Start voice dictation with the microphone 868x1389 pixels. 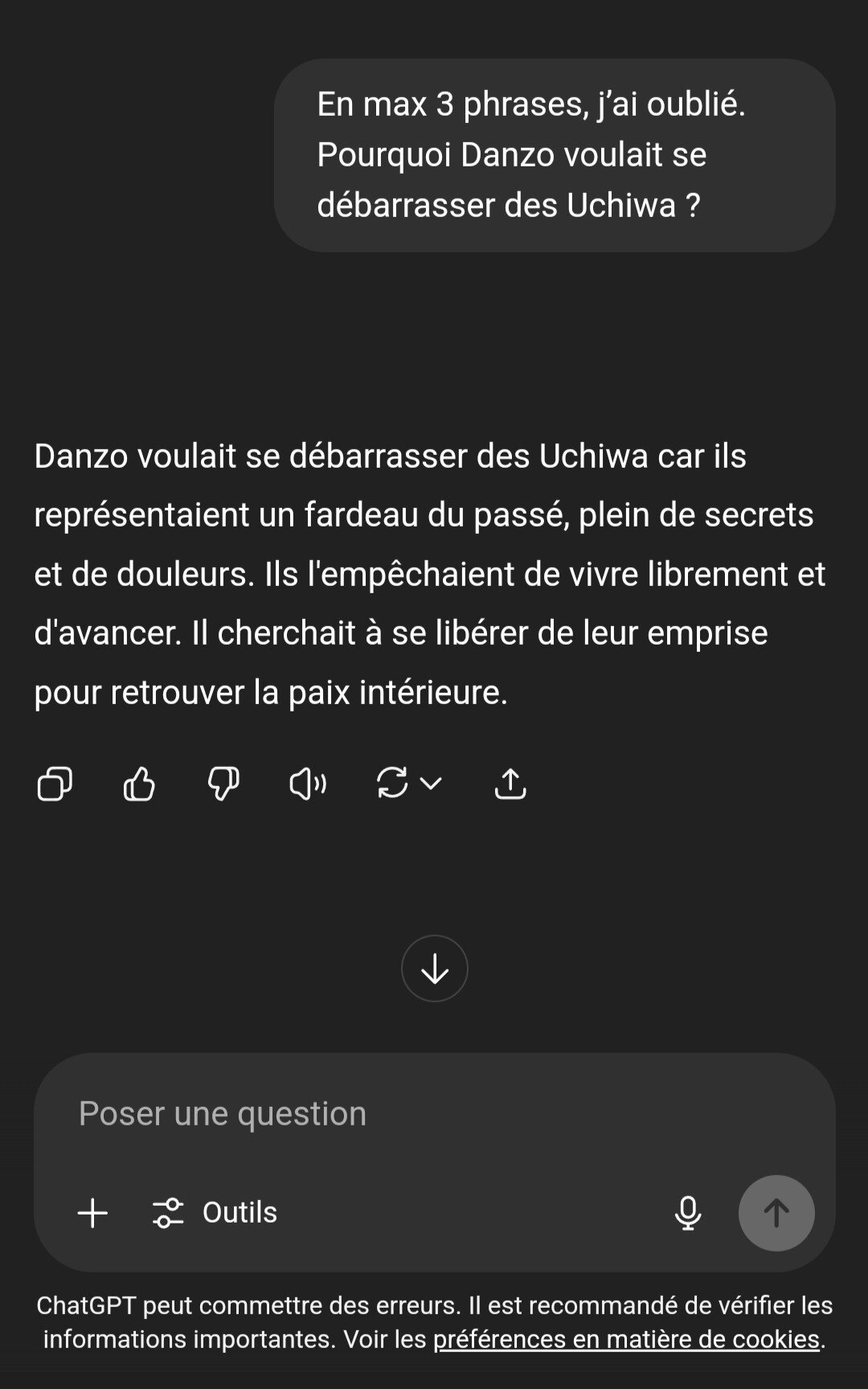[x=688, y=1213]
